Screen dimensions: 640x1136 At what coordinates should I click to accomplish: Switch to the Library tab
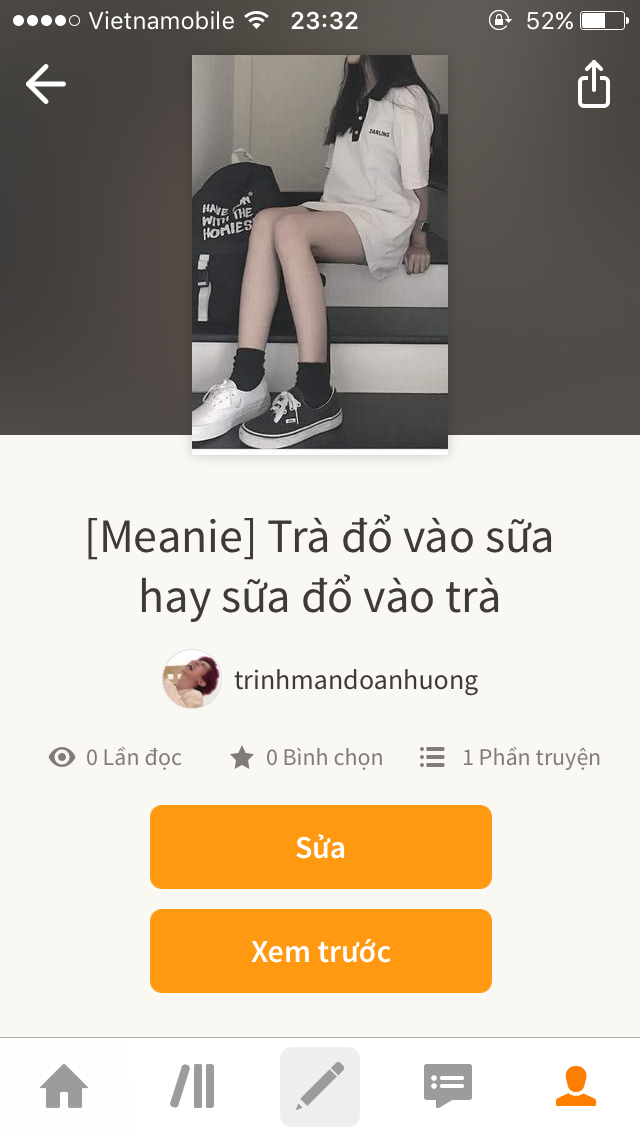[192, 1086]
